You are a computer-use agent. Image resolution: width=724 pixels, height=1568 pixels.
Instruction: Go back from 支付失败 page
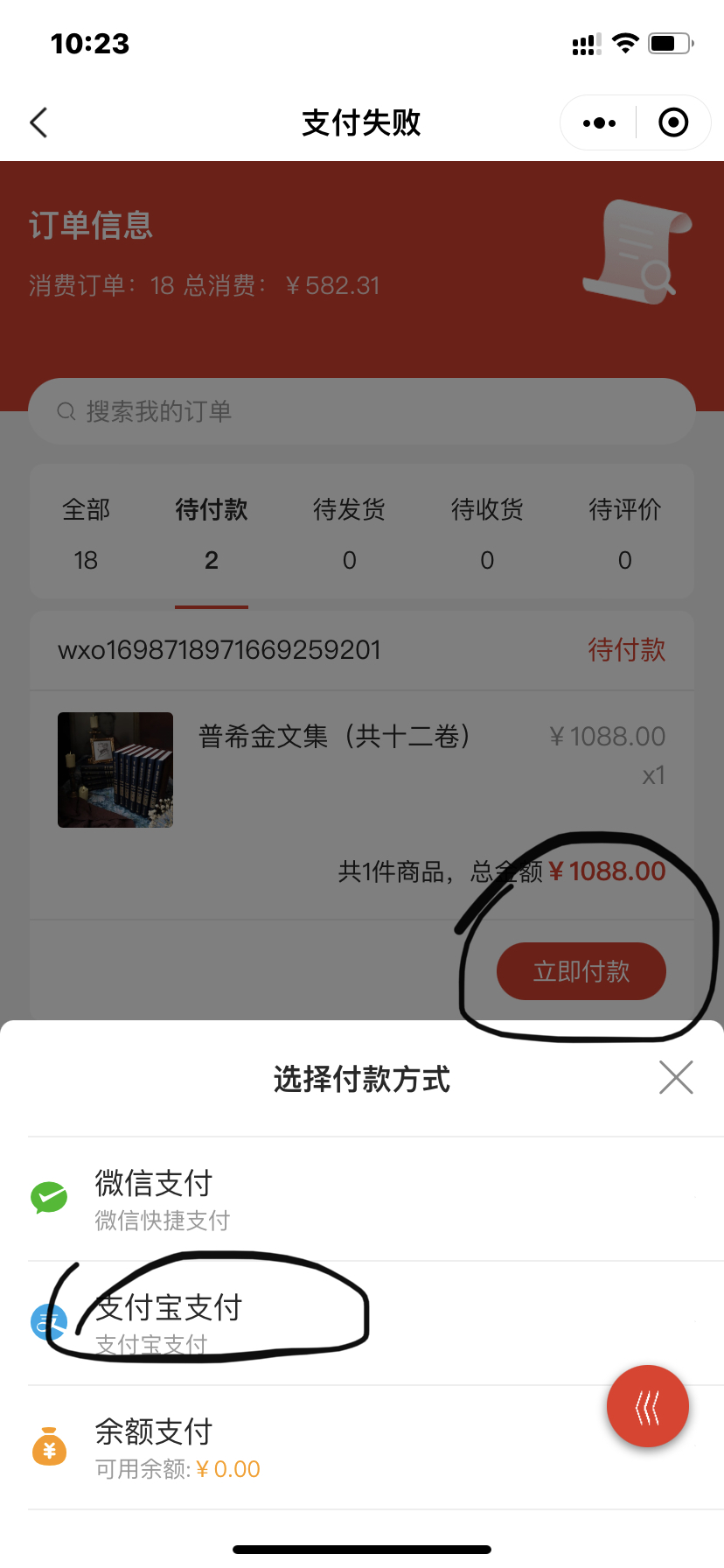pos(38,122)
